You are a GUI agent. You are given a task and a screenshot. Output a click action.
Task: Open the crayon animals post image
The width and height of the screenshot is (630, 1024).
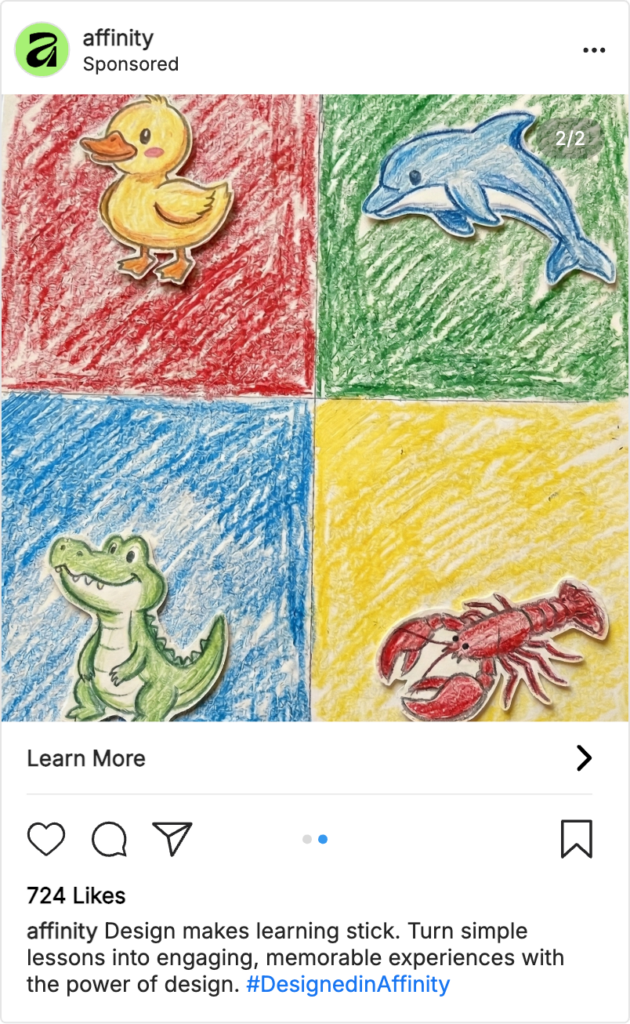315,408
